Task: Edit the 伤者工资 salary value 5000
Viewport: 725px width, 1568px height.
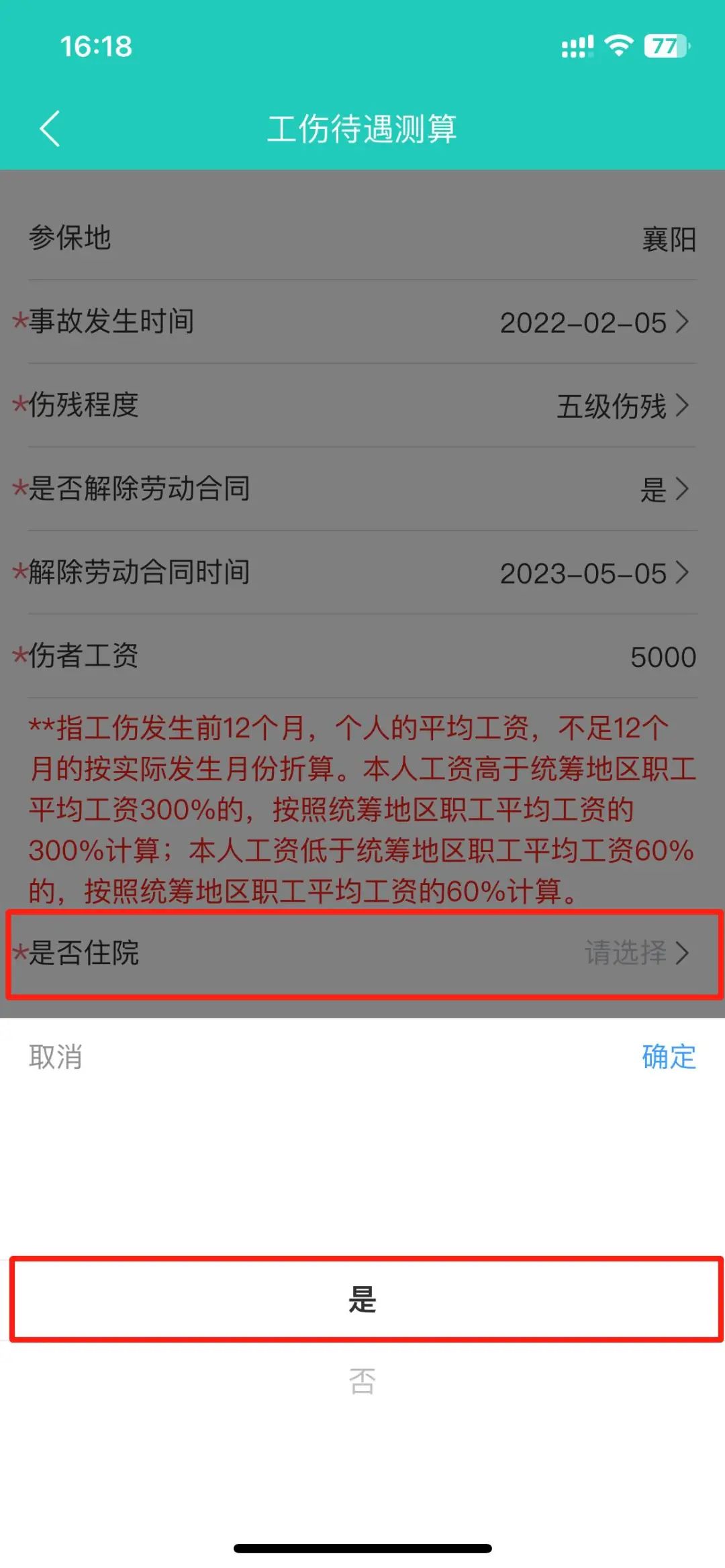Action: pos(661,658)
